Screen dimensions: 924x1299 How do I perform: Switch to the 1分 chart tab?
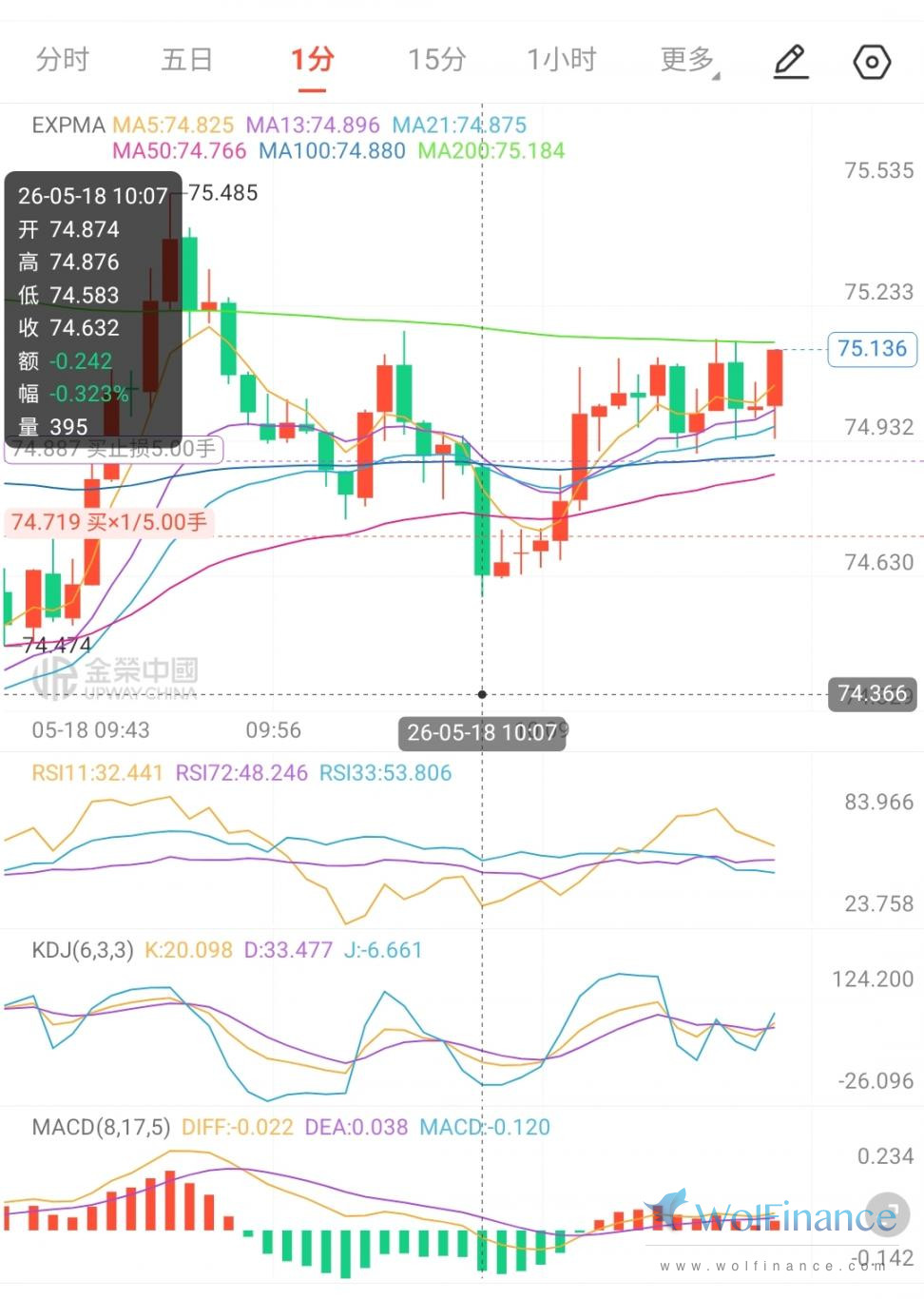coord(312,60)
